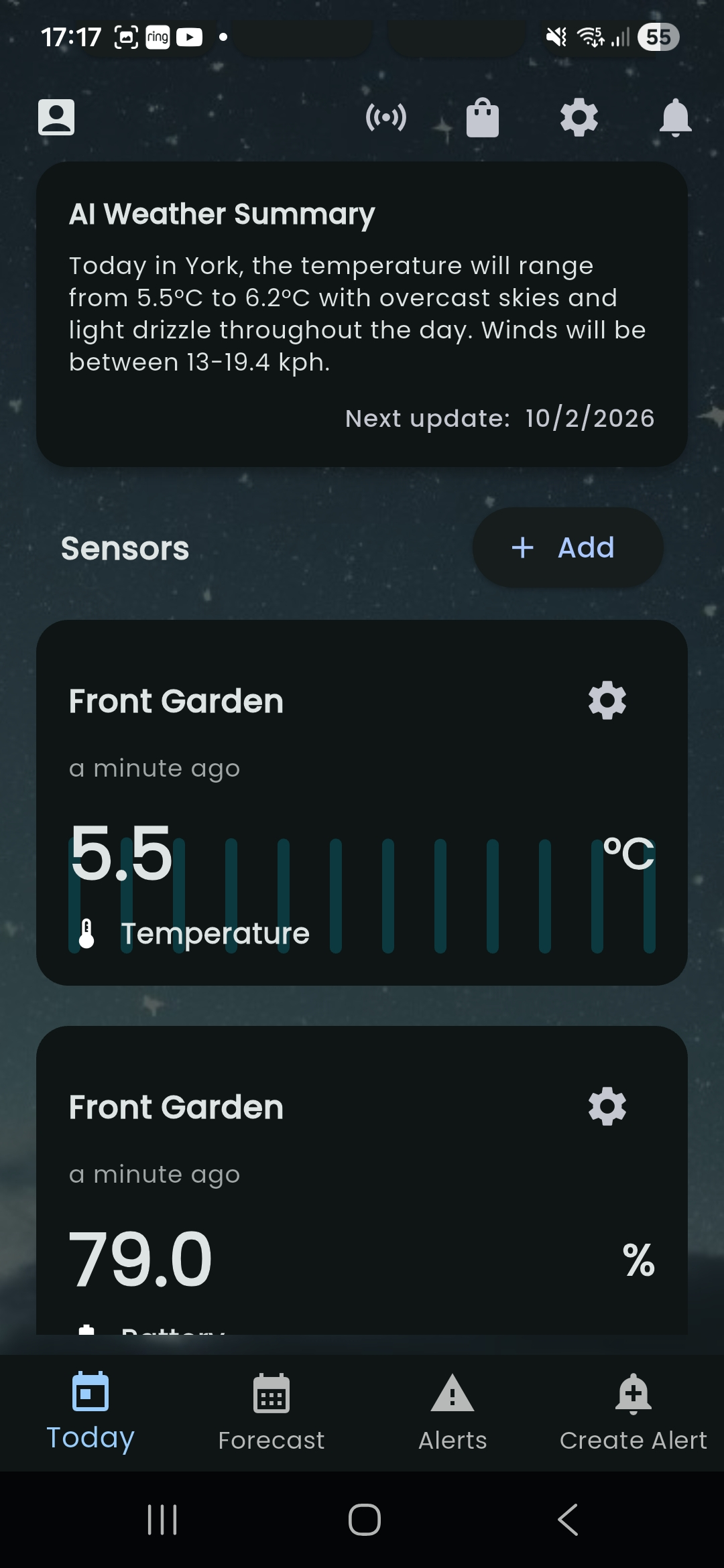Tap the Alerts warning triangle icon
The height and width of the screenshot is (1568, 724).
[452, 1394]
